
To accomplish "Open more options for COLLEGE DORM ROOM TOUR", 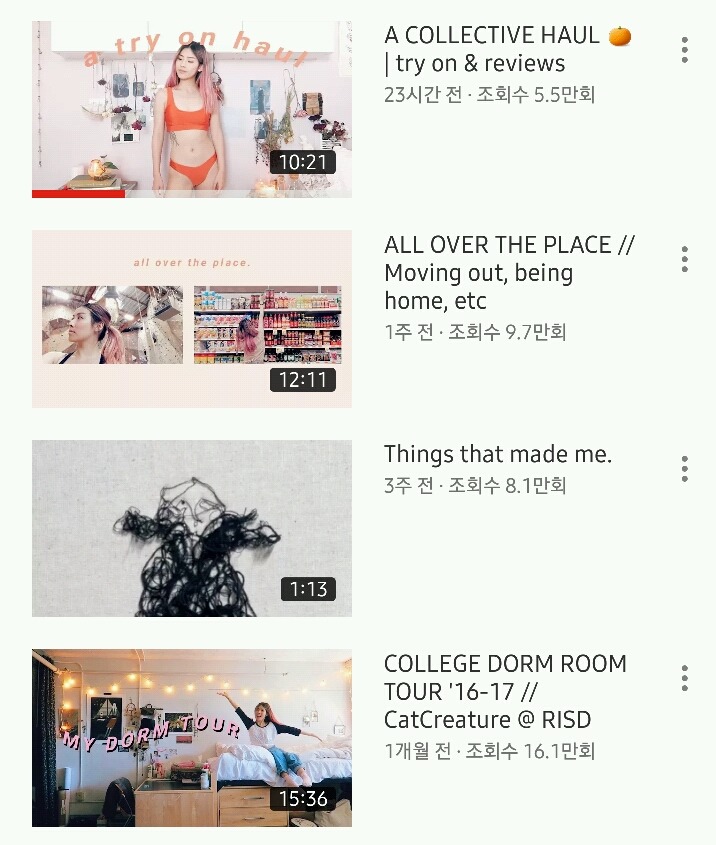I will tap(684, 678).
